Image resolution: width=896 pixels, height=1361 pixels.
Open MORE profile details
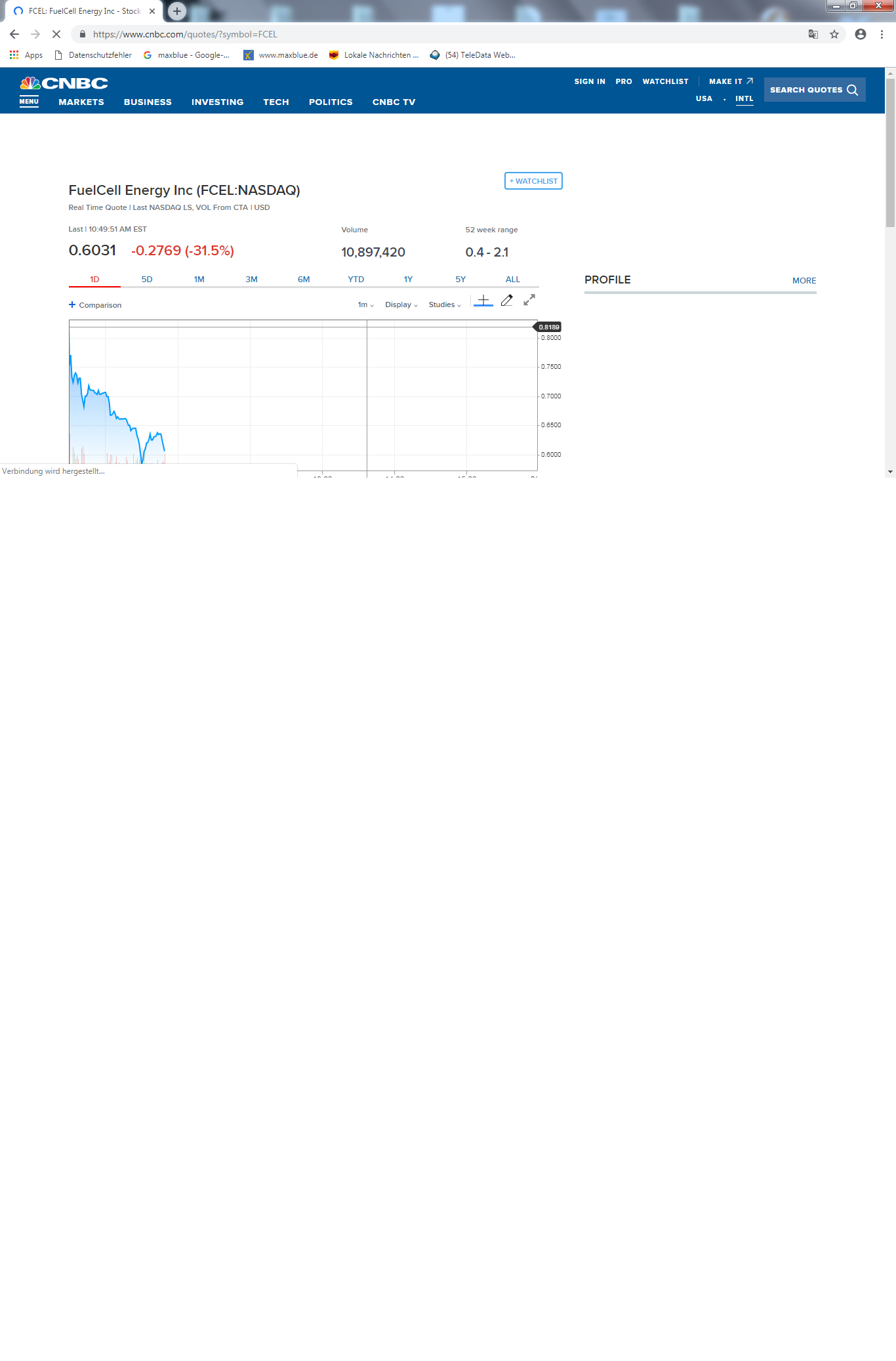tap(804, 281)
